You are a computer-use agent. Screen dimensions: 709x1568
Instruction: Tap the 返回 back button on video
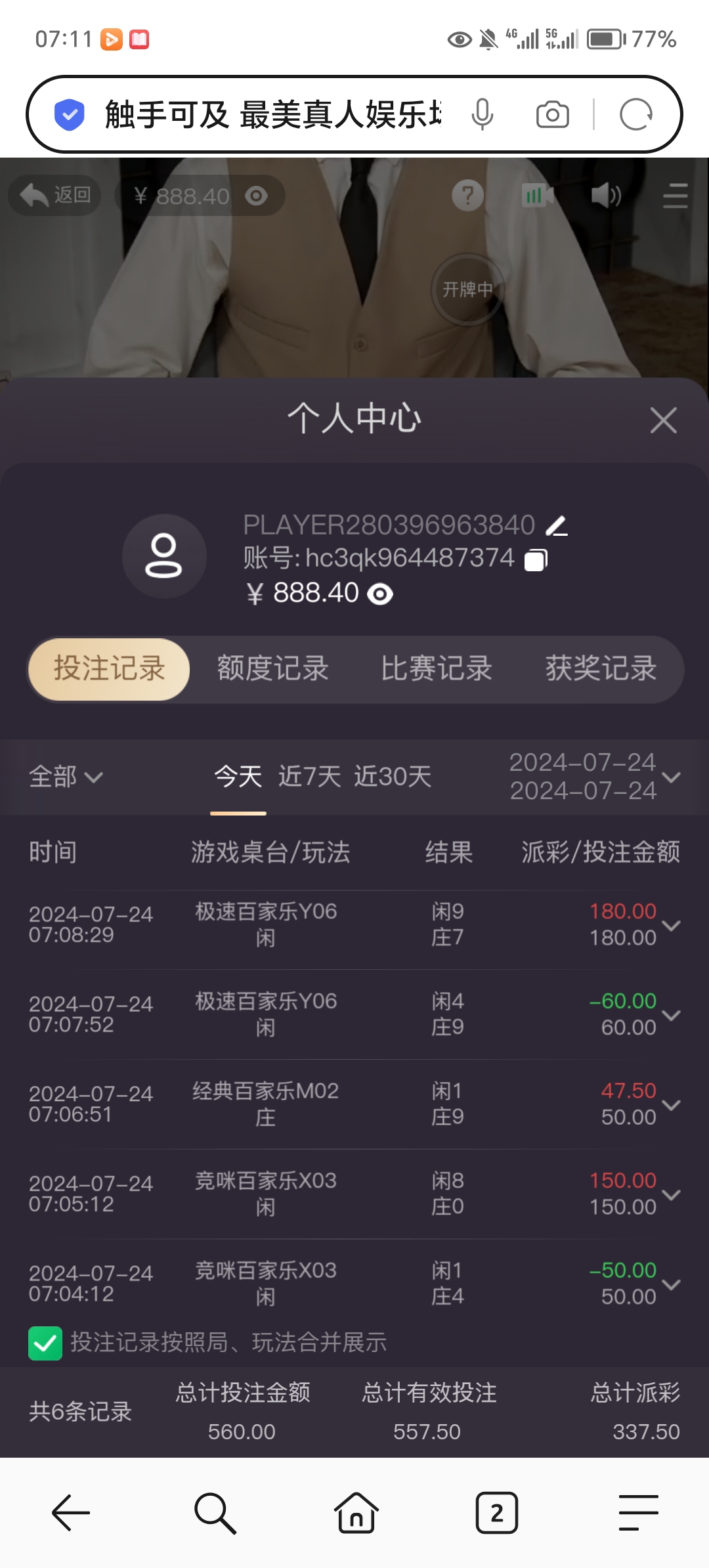(54, 195)
